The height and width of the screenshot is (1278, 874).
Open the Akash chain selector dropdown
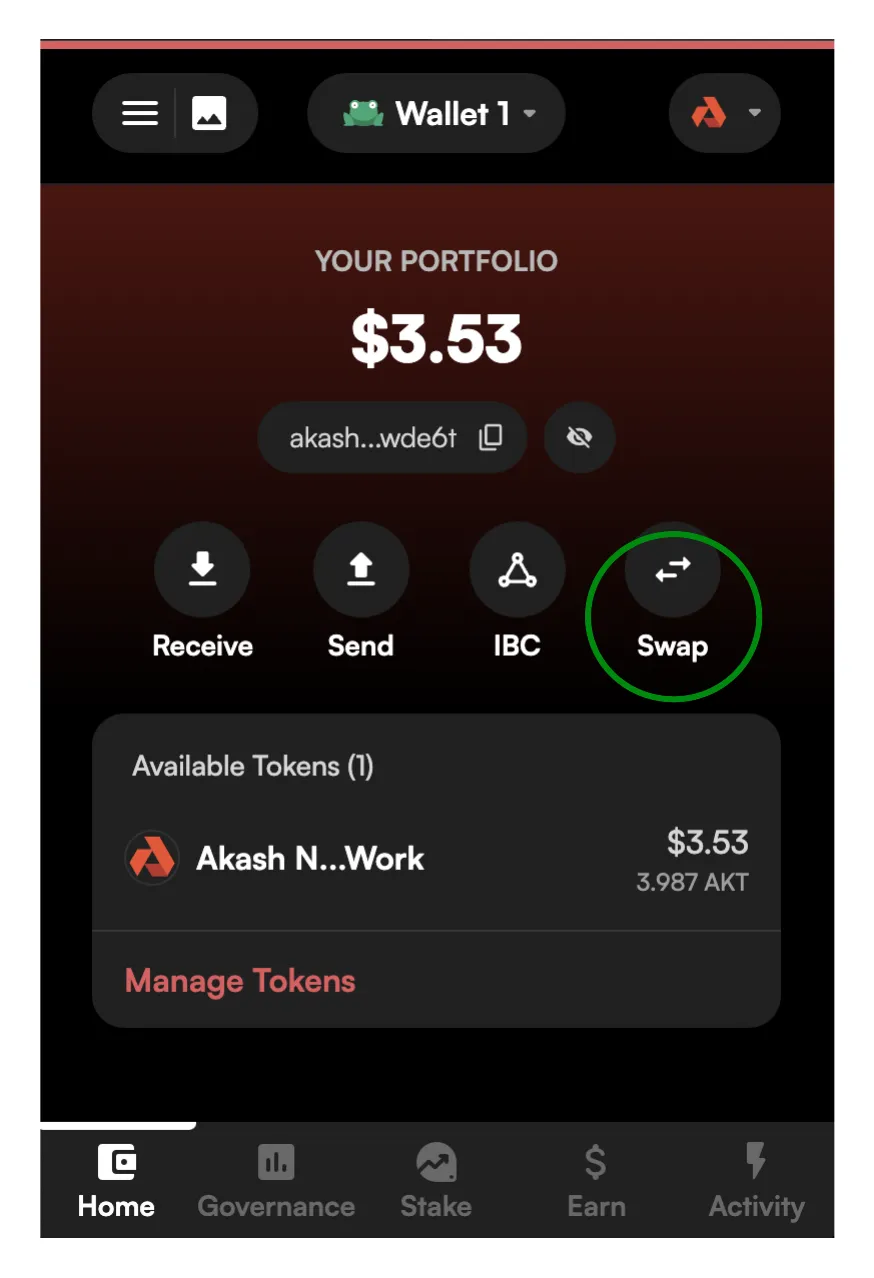coord(724,113)
